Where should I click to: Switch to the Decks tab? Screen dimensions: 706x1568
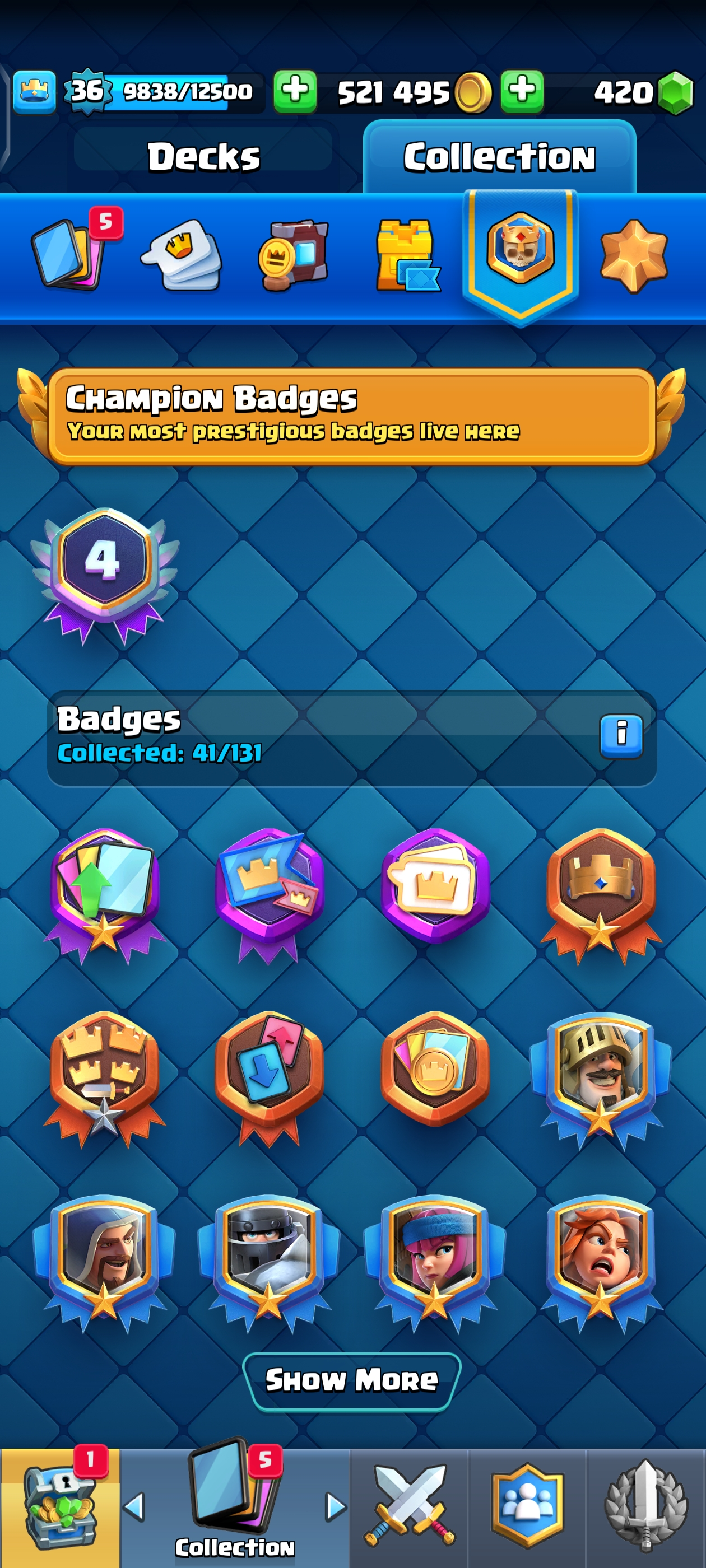click(x=203, y=156)
